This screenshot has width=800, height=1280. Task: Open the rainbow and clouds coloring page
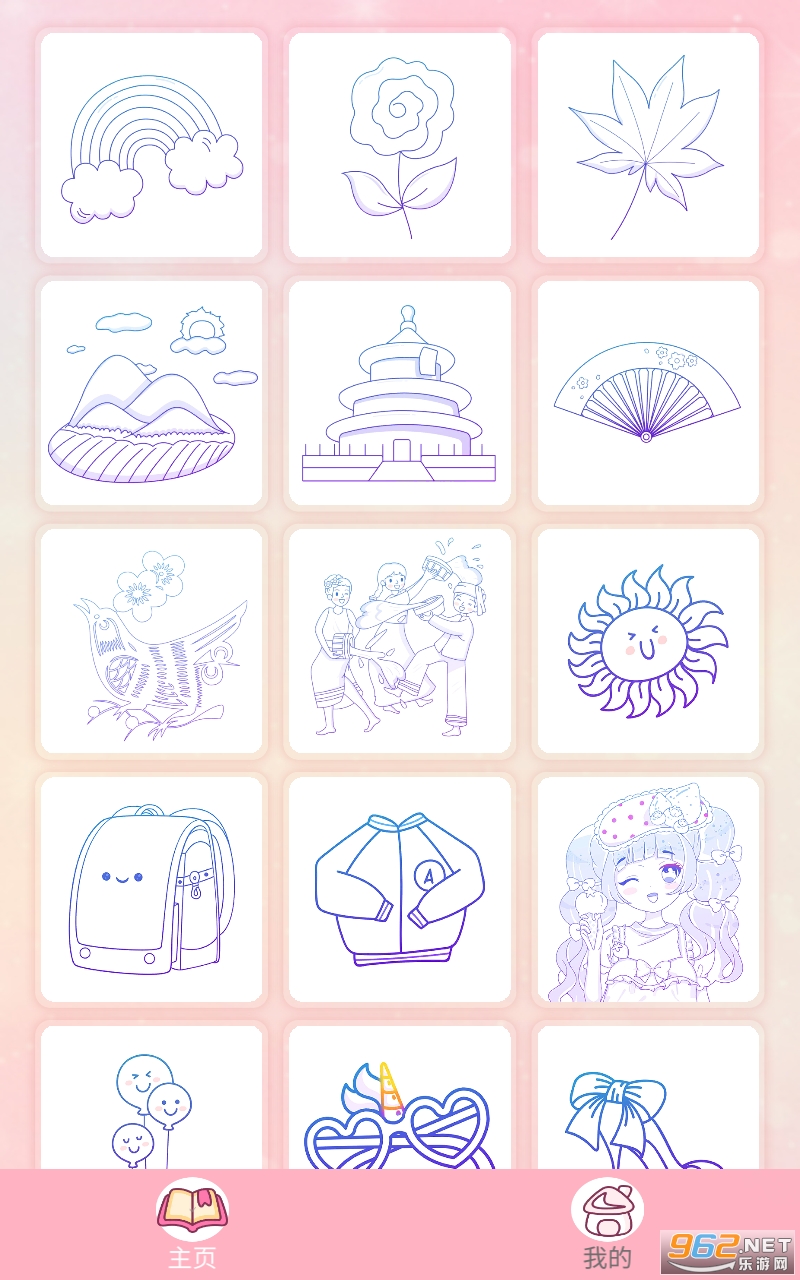coord(151,145)
